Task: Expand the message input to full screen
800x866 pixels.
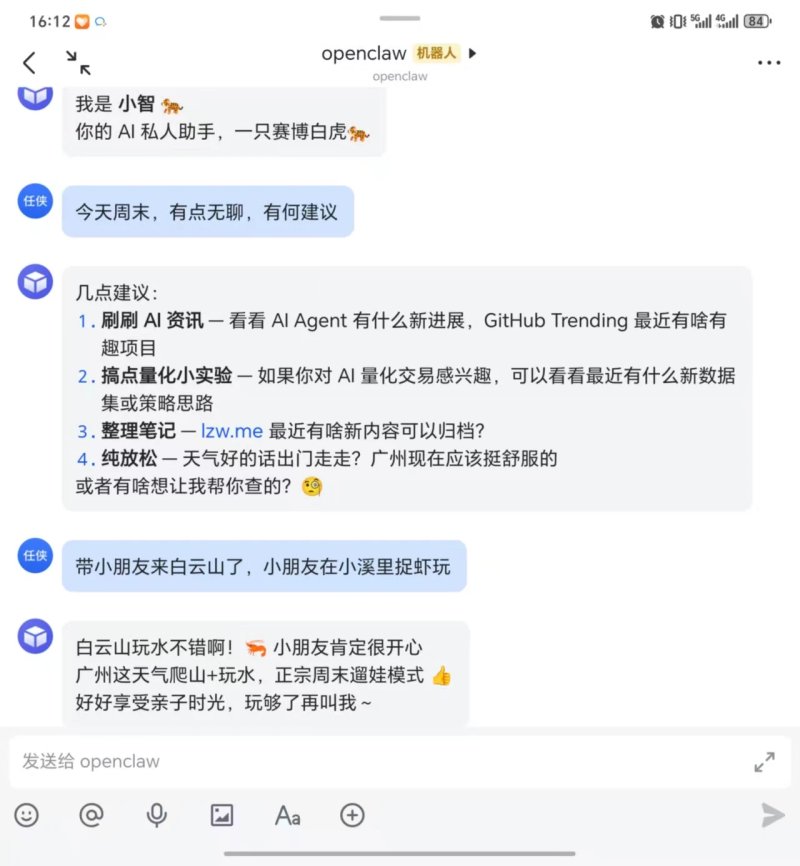Action: pos(765,762)
